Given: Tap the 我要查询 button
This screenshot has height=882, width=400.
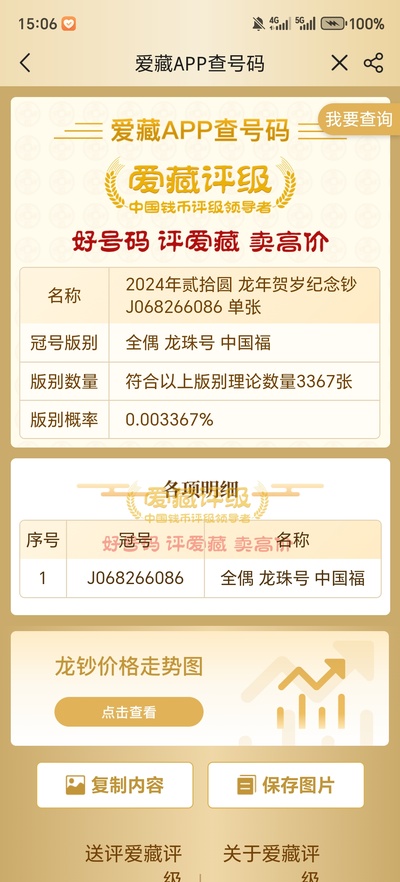Looking at the screenshot, I should 359,119.
